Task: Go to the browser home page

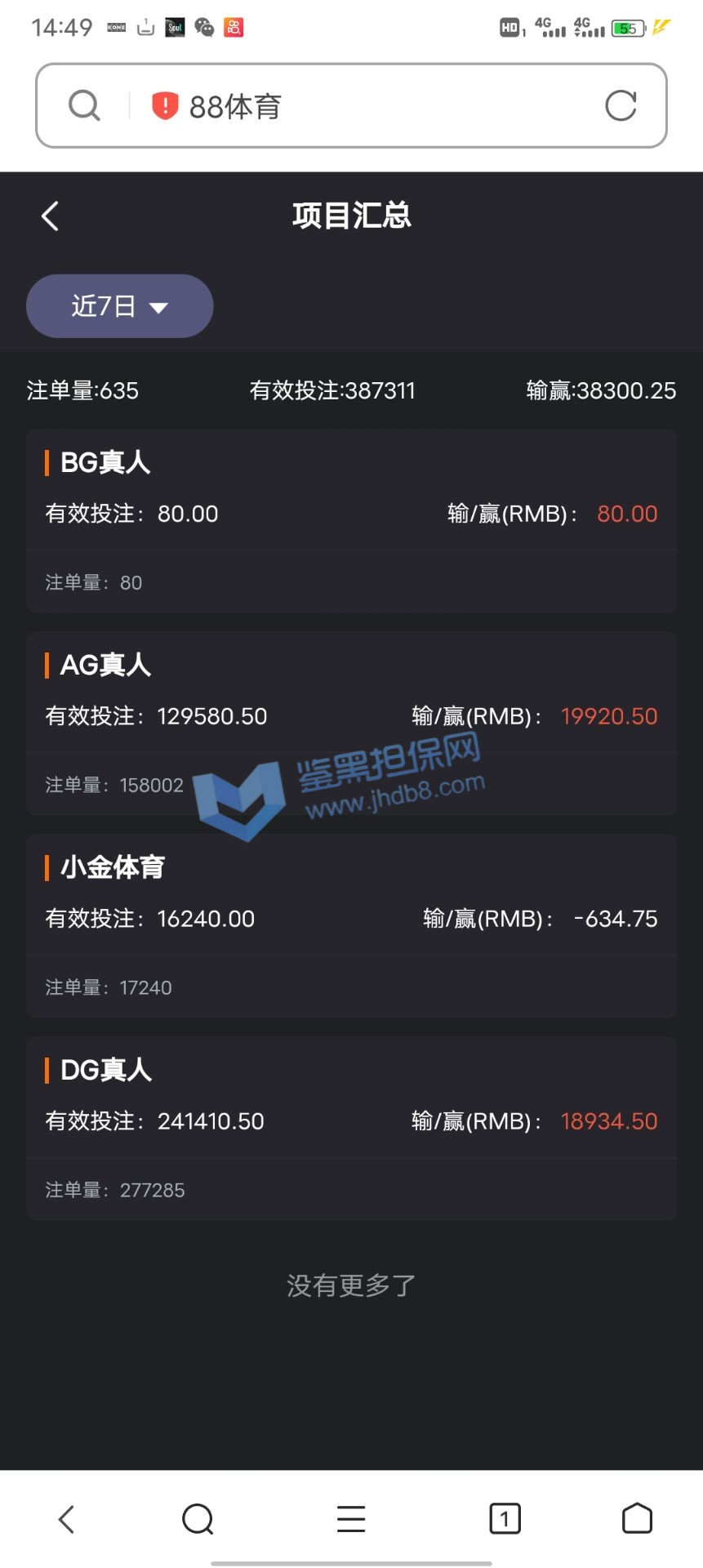Action: click(x=637, y=1519)
